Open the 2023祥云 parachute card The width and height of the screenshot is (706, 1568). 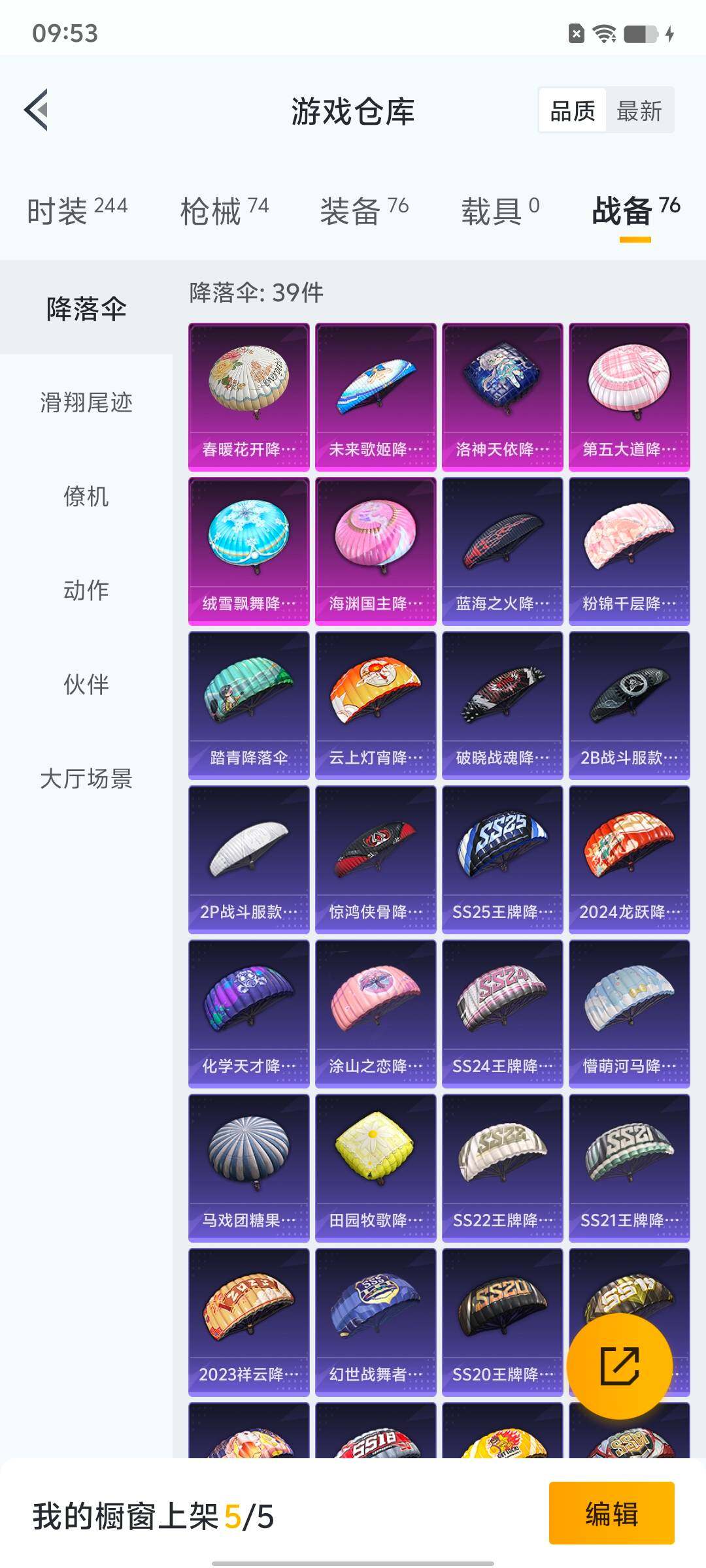249,1322
